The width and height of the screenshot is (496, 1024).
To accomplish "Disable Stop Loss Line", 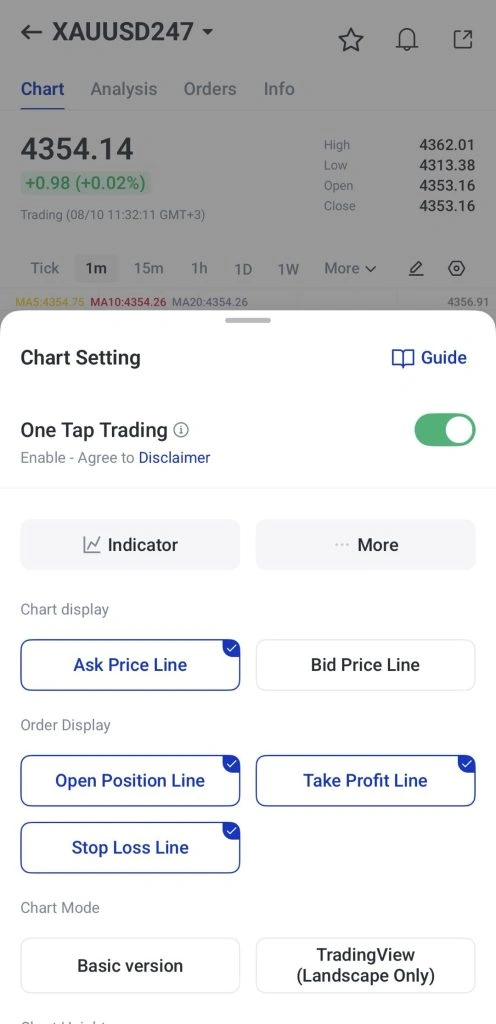I will [130, 848].
